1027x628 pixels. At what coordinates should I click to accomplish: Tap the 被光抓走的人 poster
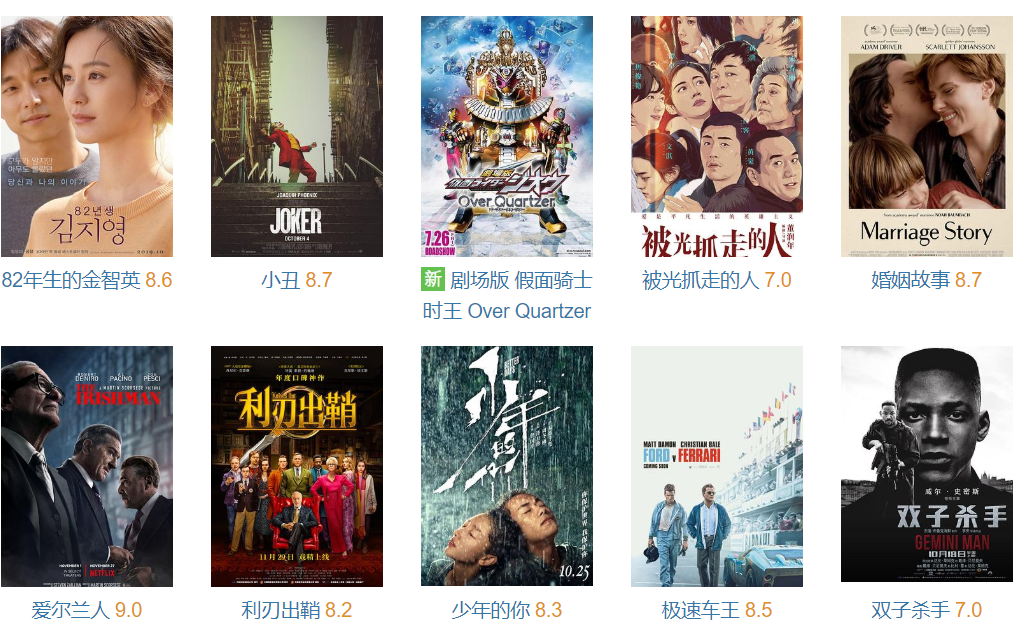[717, 136]
